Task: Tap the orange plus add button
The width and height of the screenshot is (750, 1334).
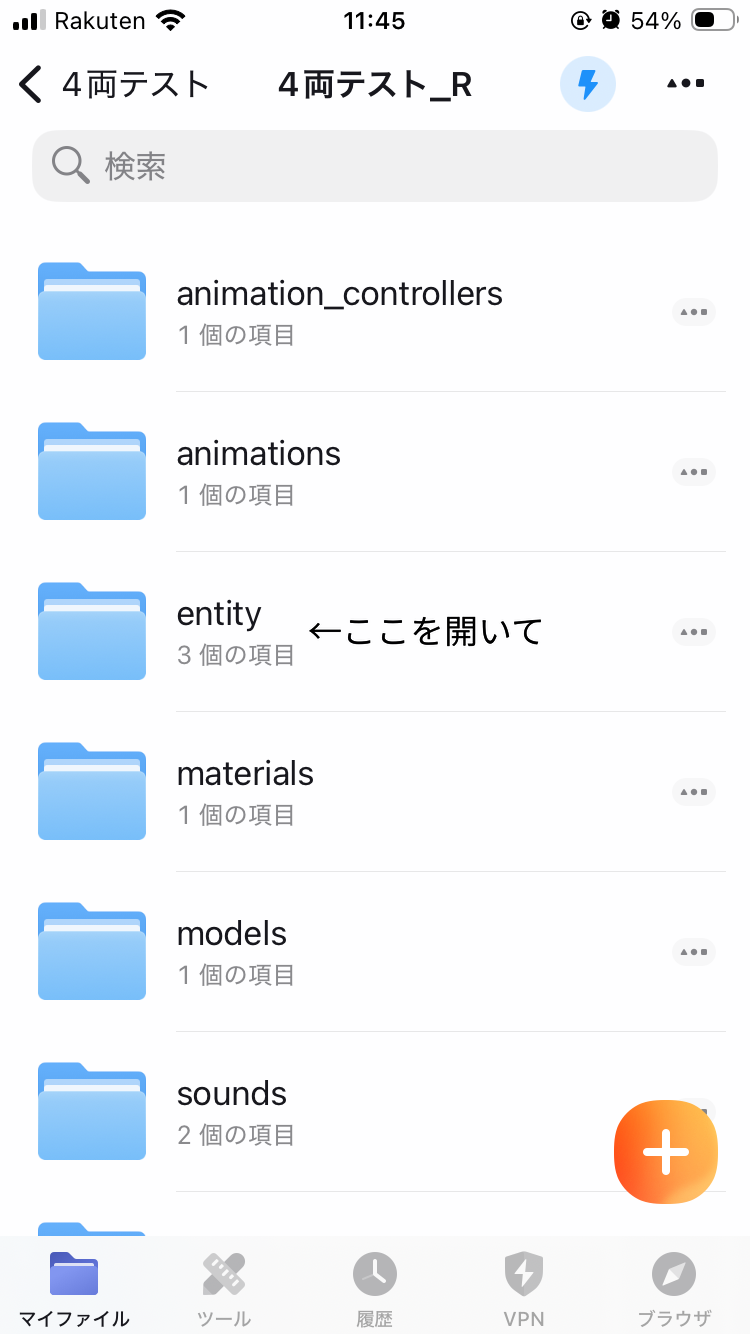Action: click(x=666, y=1153)
